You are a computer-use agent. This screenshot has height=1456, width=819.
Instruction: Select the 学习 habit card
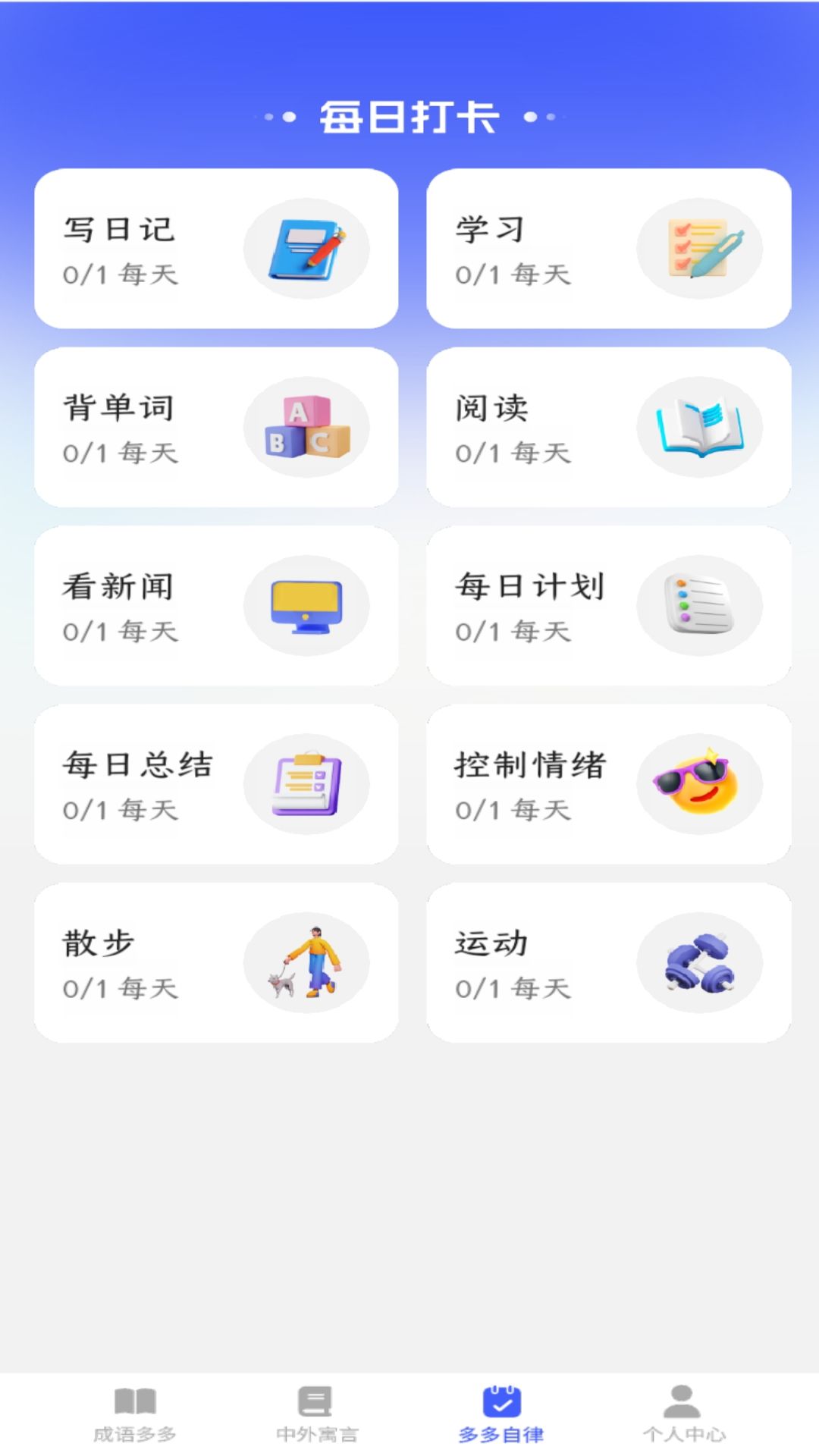point(608,249)
